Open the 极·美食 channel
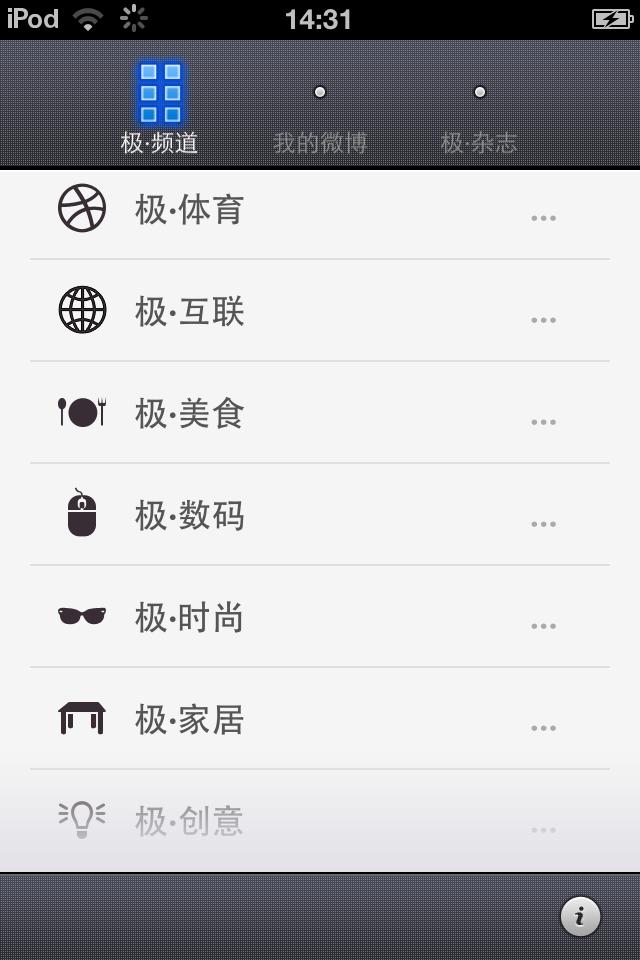 190,415
